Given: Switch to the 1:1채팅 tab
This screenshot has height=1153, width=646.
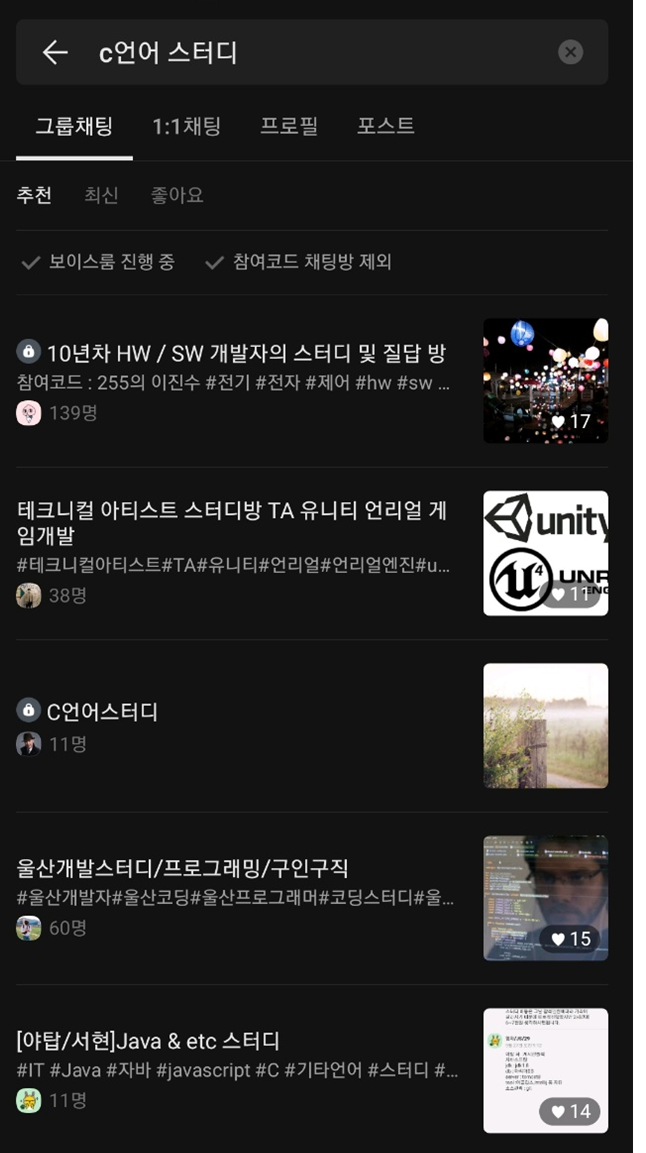Looking at the screenshot, I should tap(186, 127).
